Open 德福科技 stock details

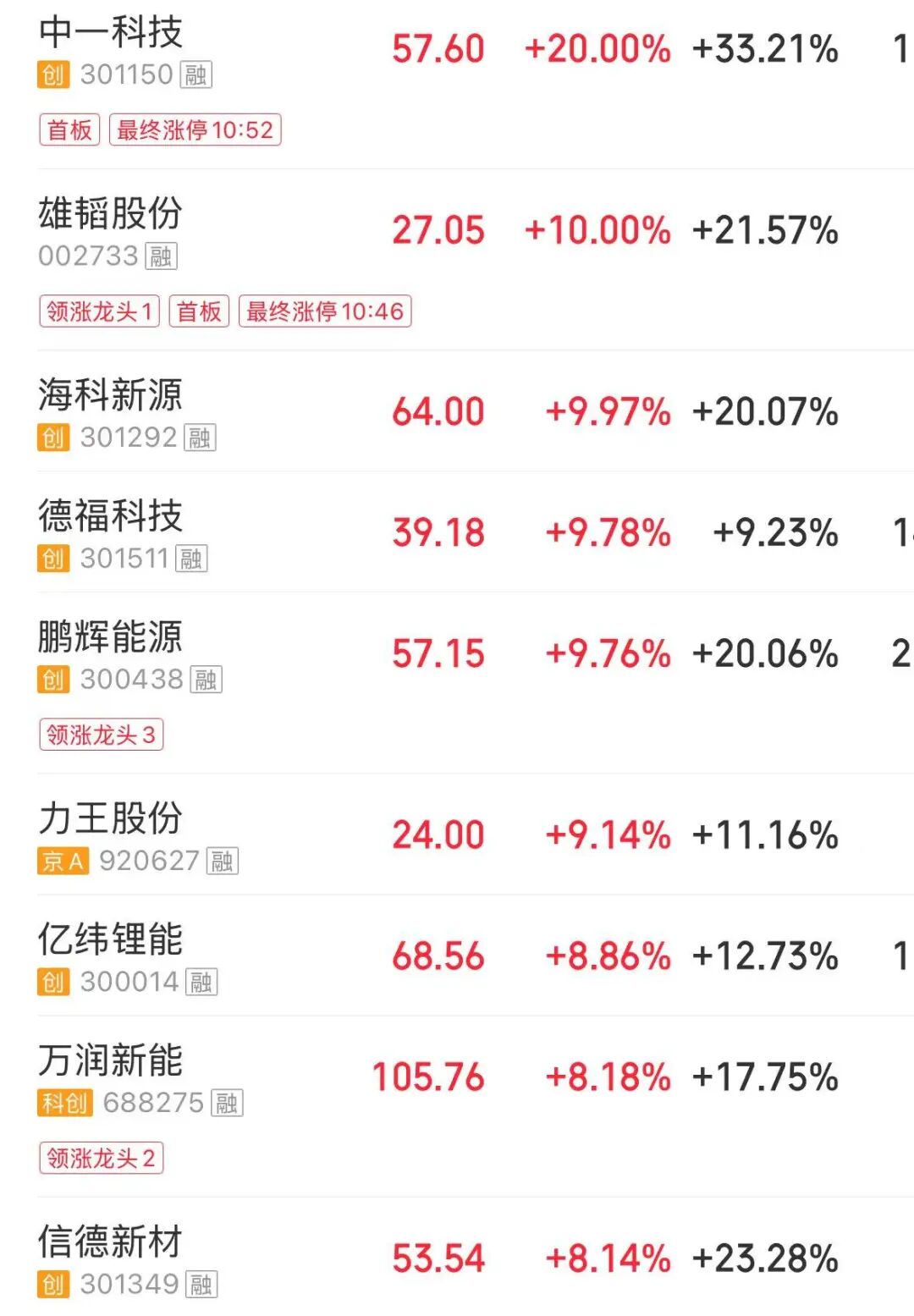111,517
